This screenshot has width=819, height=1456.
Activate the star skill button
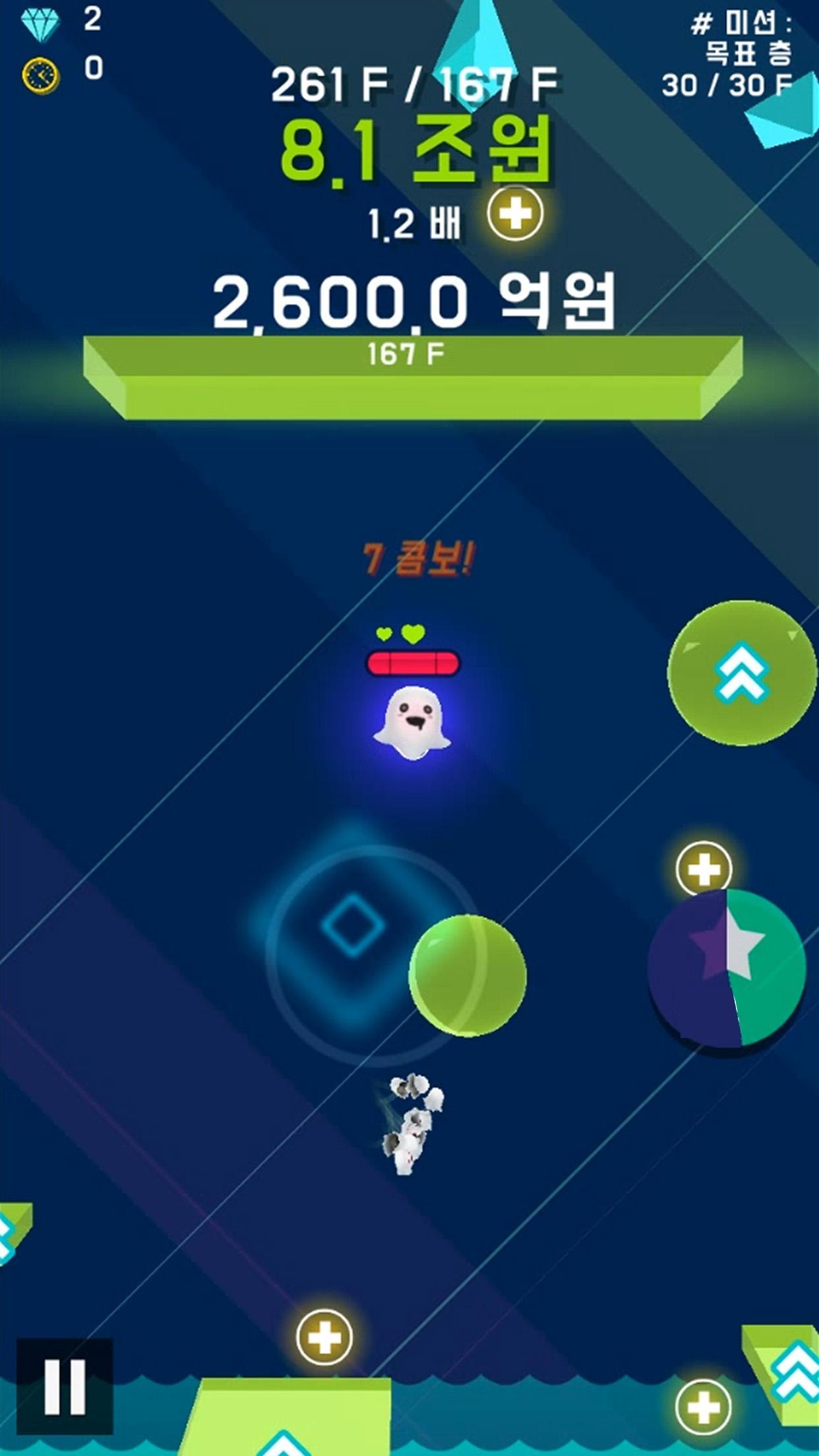727,968
